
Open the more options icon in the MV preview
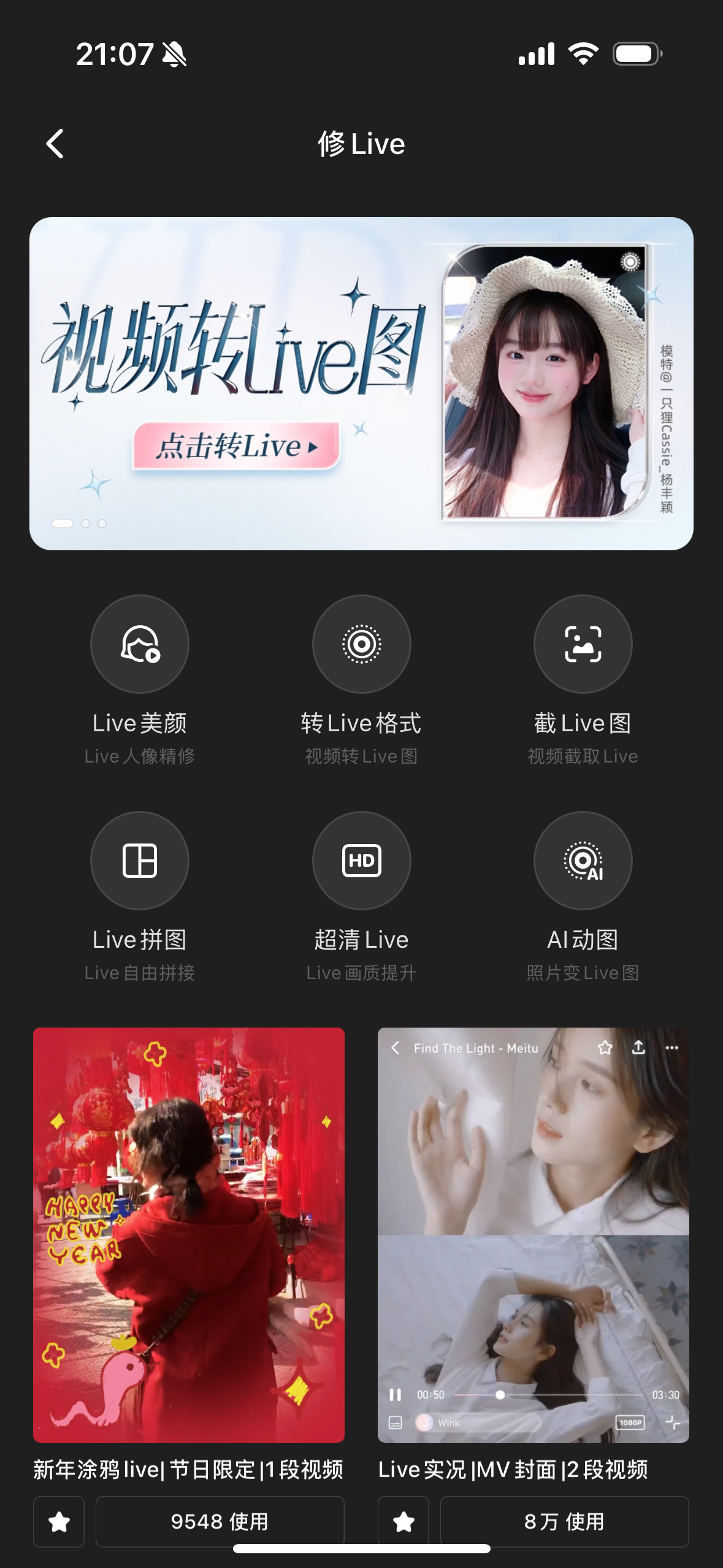[x=672, y=1048]
